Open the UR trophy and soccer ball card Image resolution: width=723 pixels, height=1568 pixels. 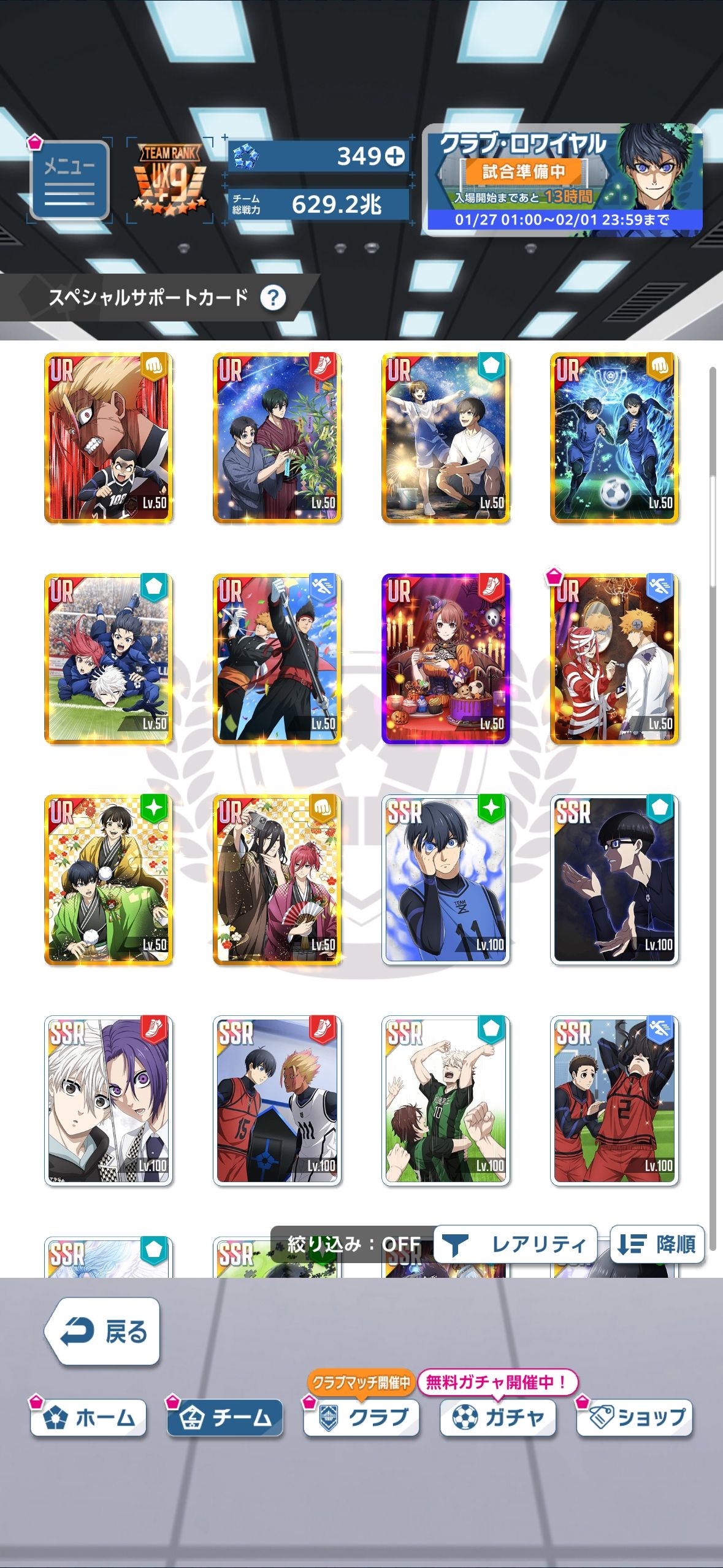[x=614, y=438]
